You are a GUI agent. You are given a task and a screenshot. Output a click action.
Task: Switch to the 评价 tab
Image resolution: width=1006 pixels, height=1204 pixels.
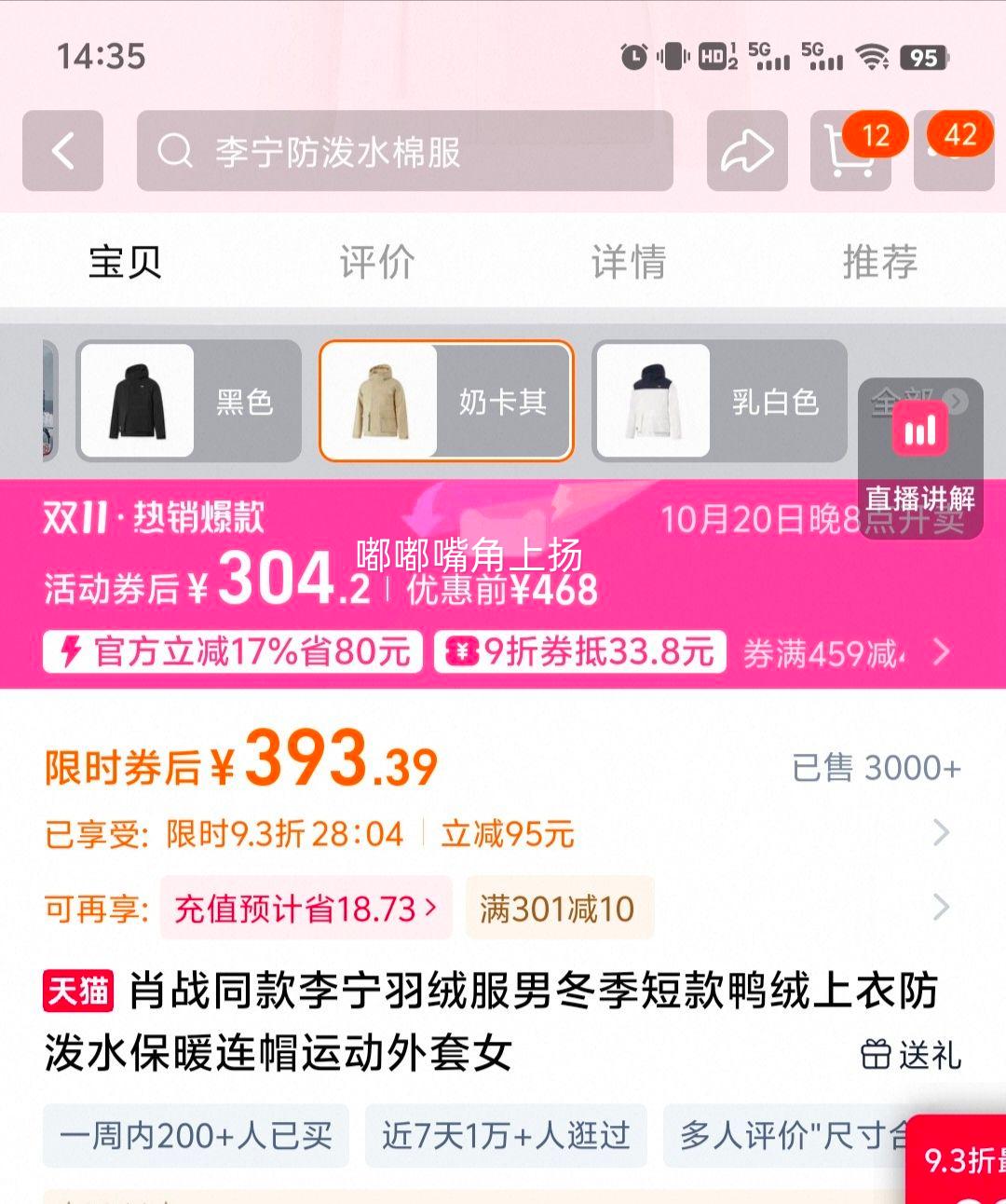point(376,262)
